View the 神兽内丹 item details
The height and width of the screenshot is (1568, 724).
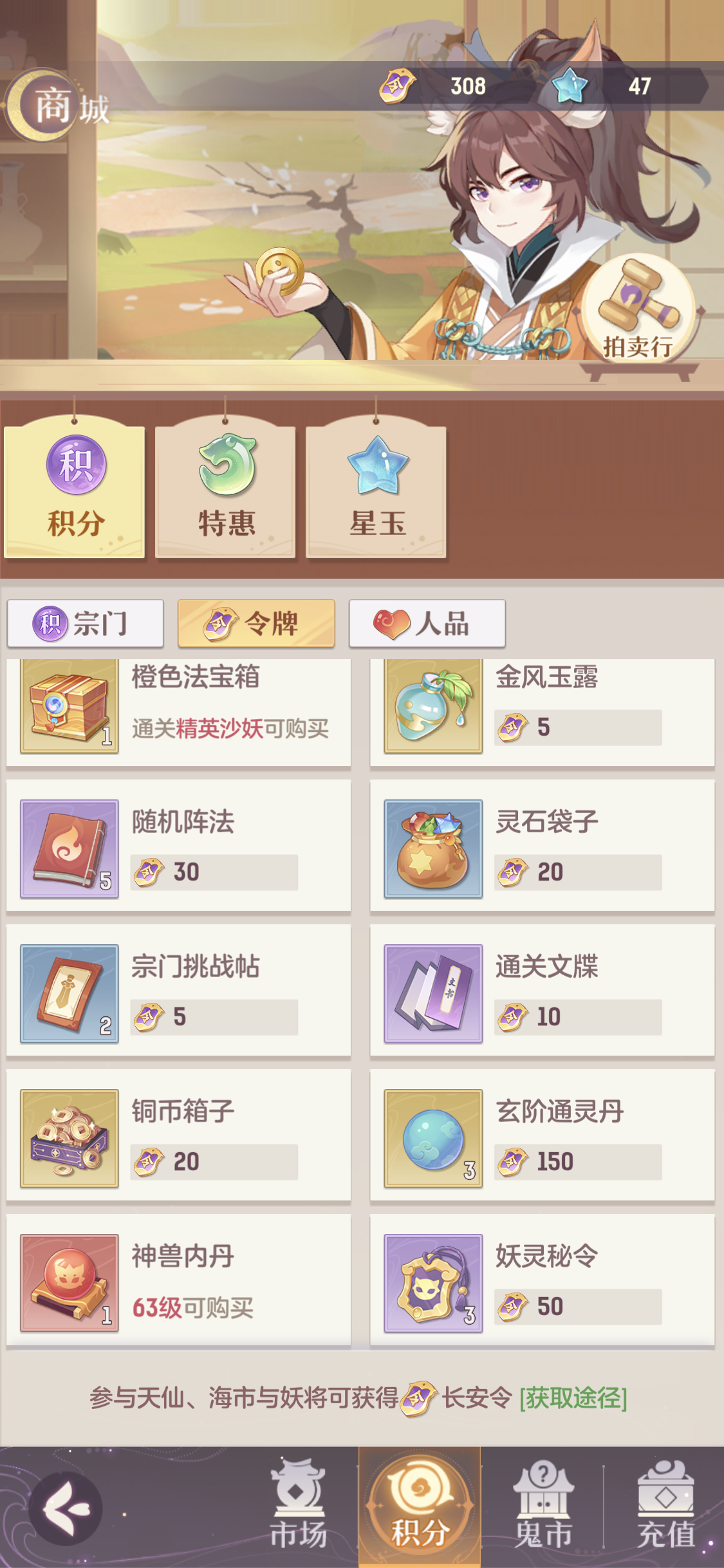[178, 1280]
